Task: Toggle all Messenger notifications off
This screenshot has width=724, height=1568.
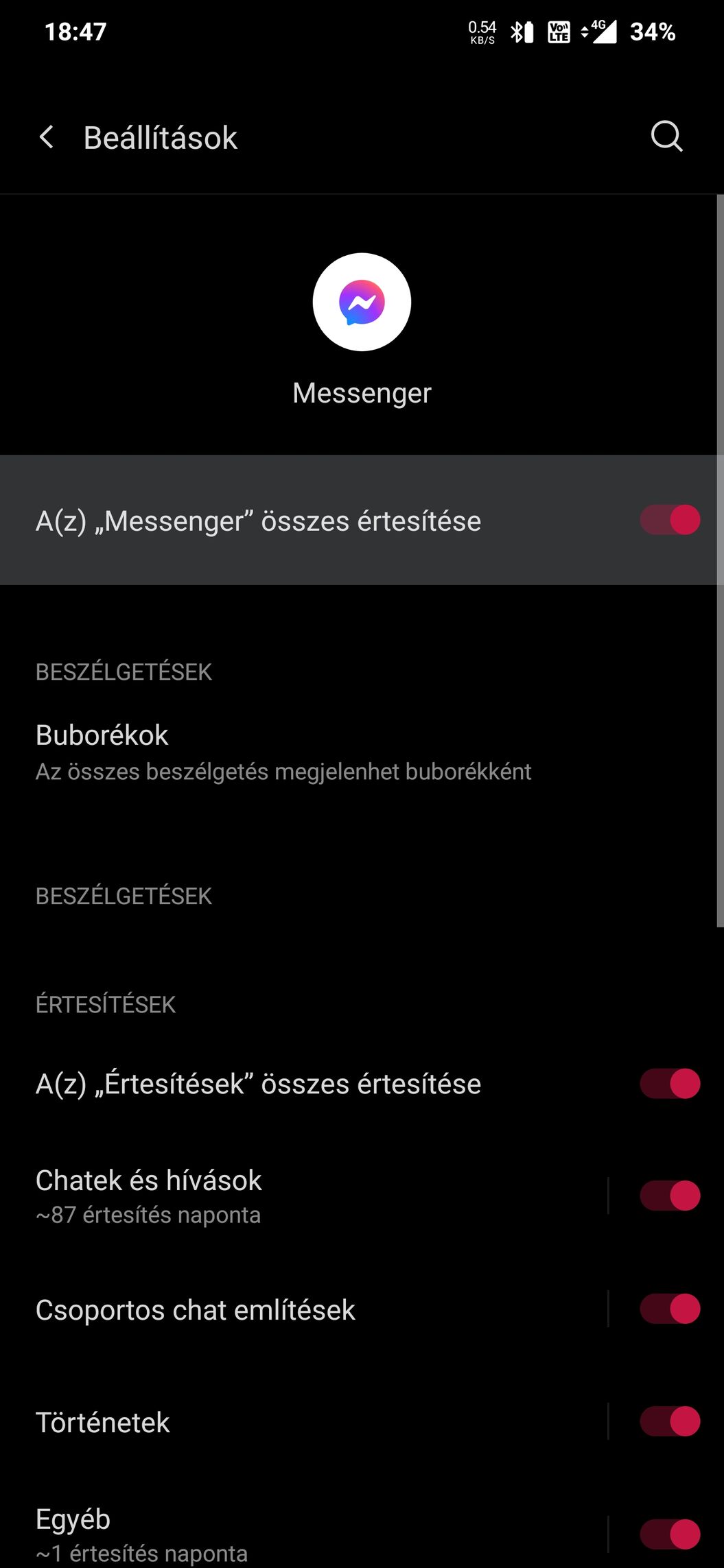Action: 669,520
